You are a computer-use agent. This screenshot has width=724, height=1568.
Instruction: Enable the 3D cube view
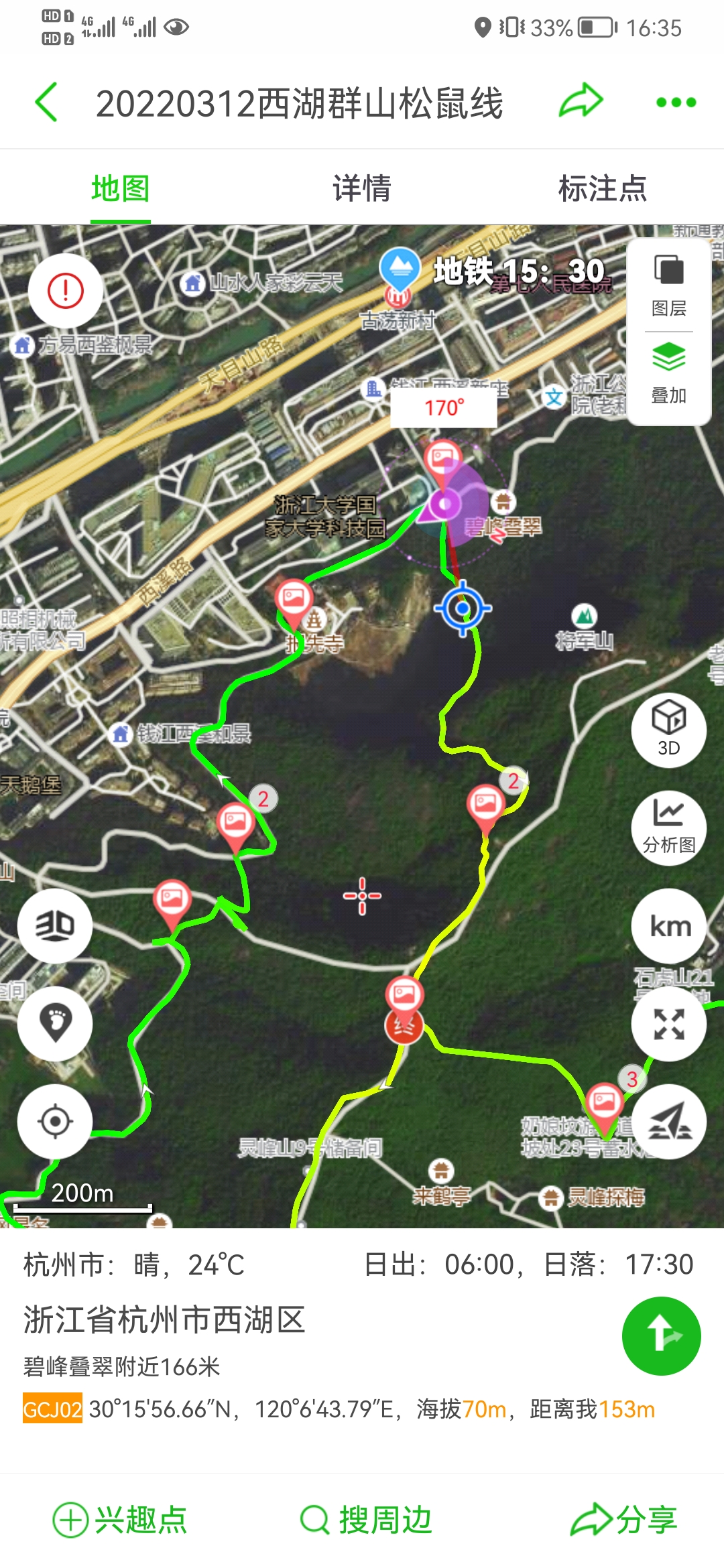pyautogui.click(x=668, y=729)
